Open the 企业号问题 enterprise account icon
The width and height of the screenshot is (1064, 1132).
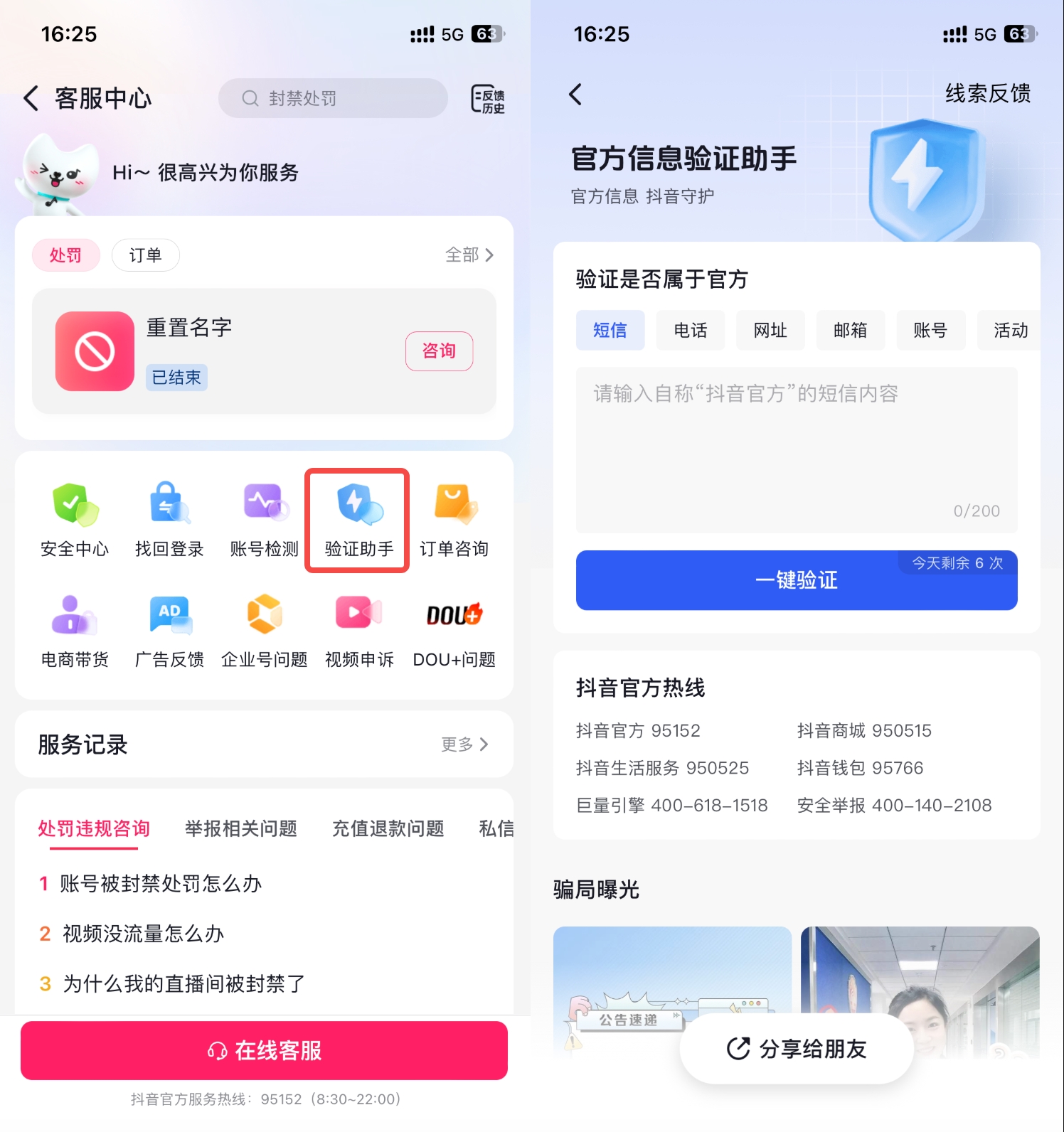click(263, 629)
